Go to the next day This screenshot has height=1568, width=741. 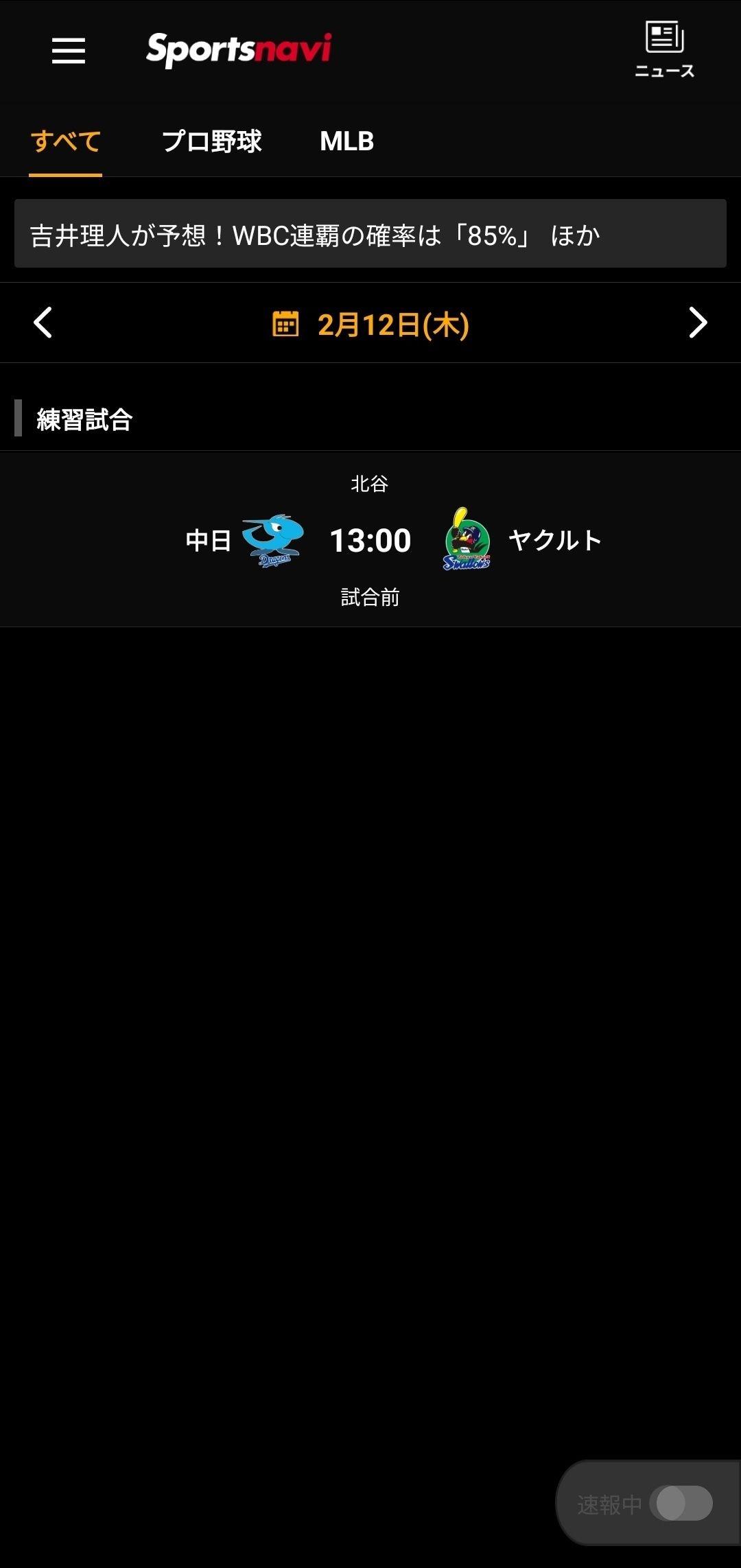click(698, 323)
